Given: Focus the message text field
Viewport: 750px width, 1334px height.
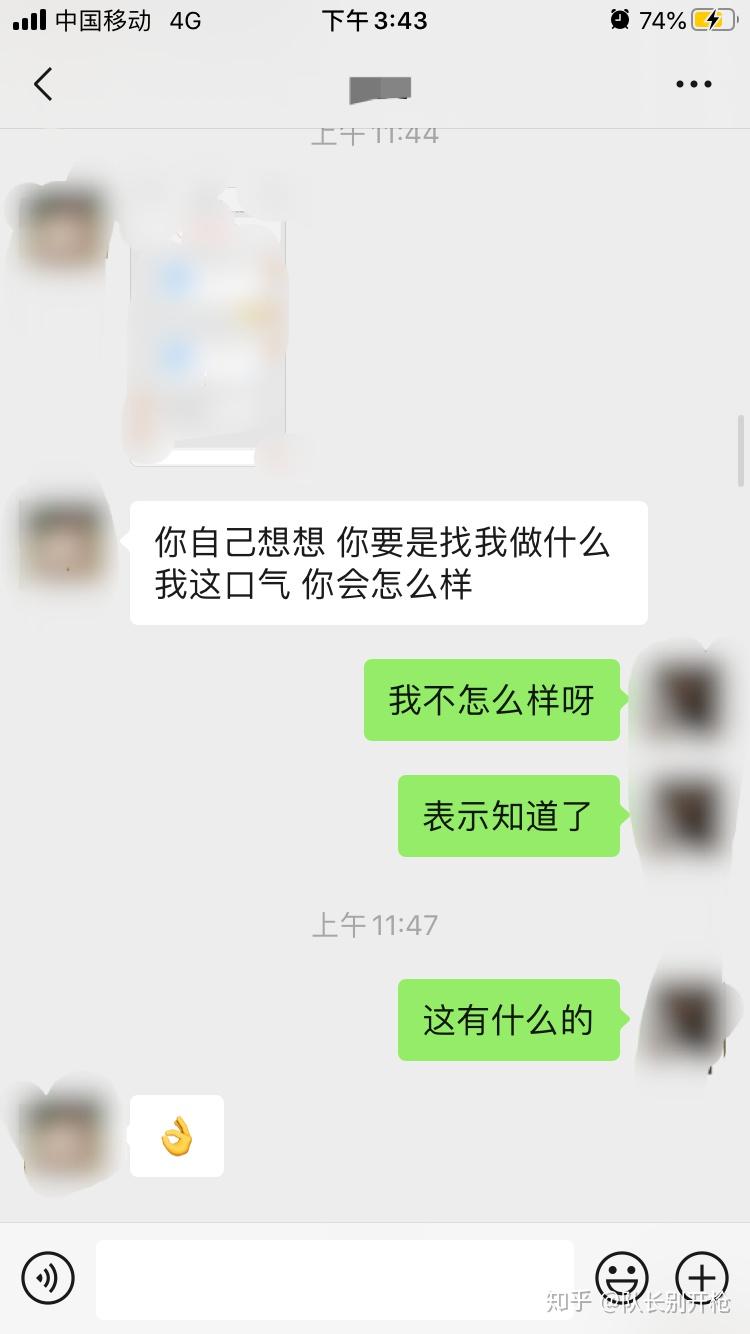Looking at the screenshot, I should pyautogui.click(x=335, y=1278).
